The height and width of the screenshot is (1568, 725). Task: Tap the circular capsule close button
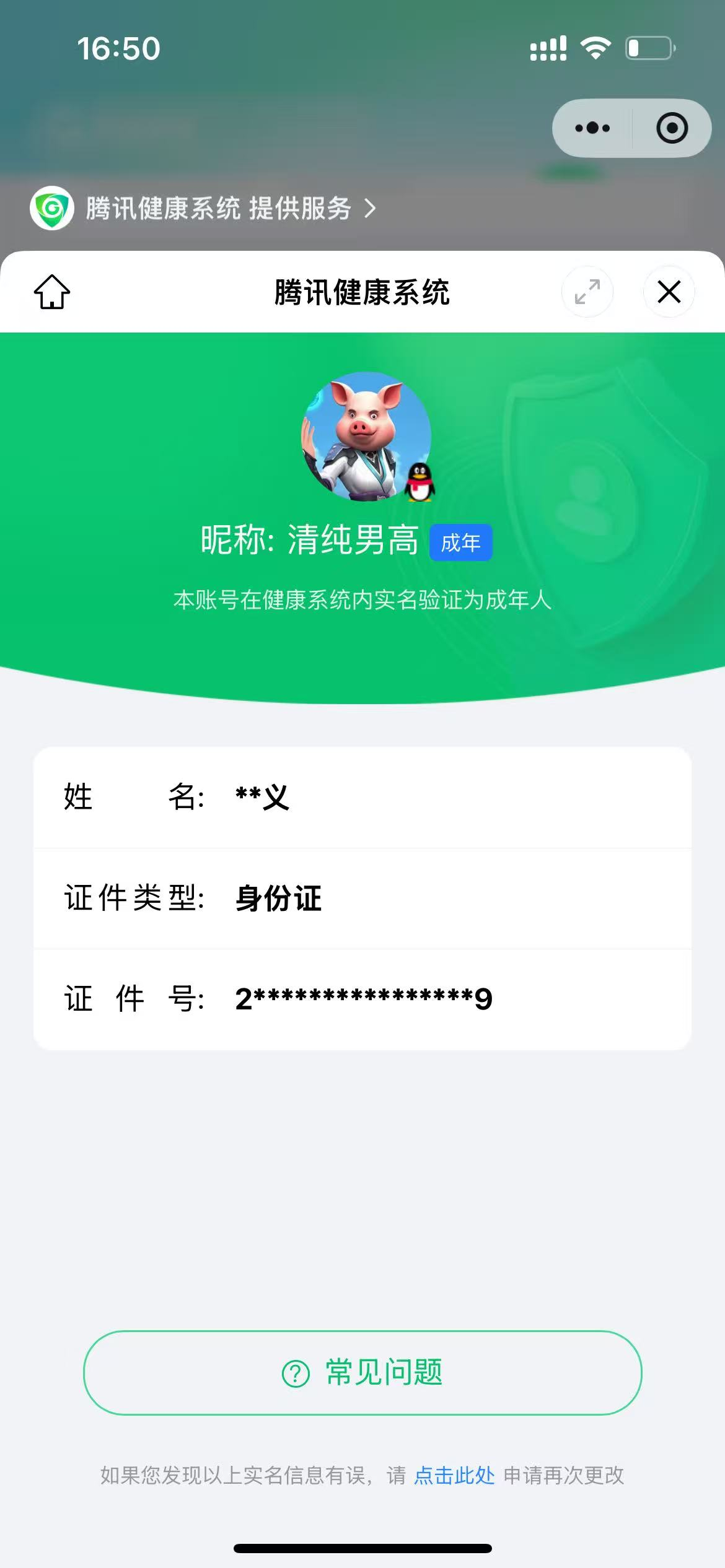coord(672,128)
